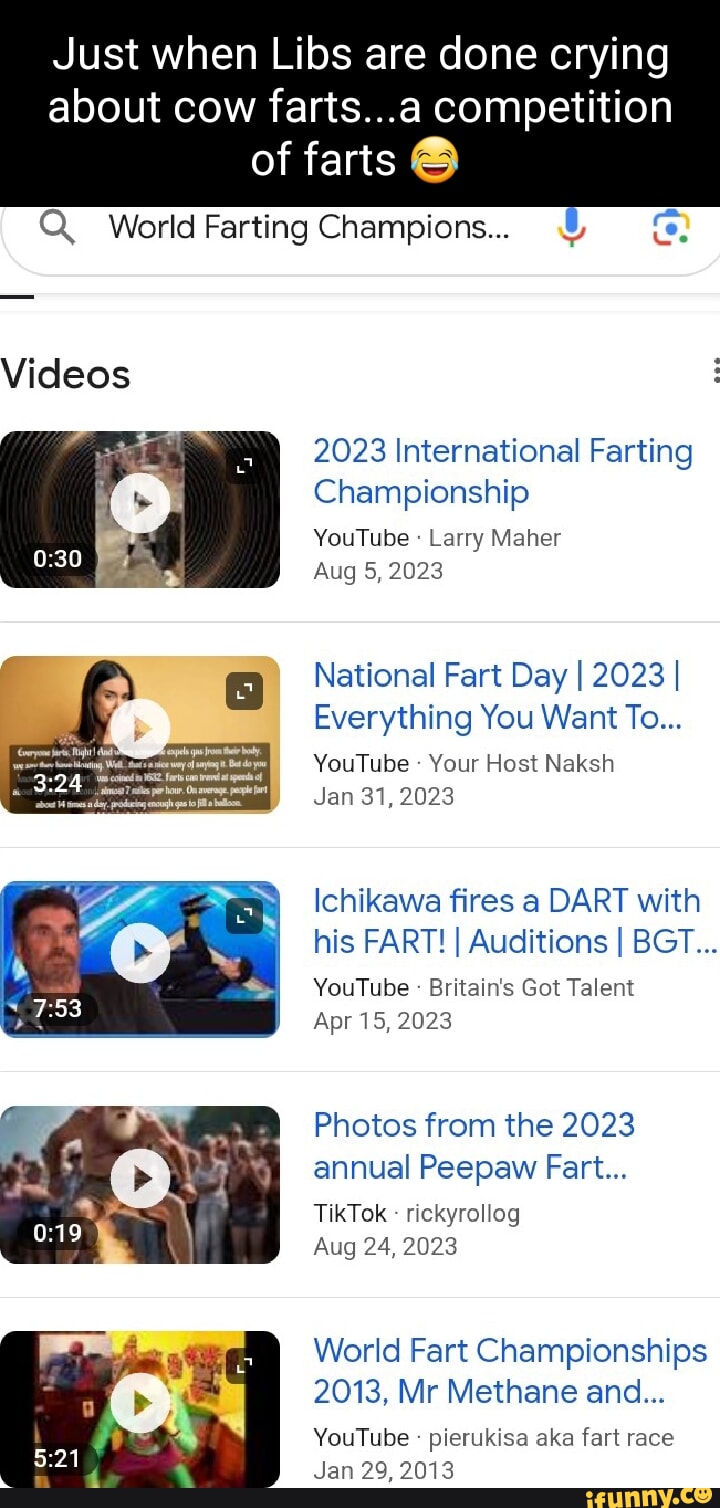Click the fullscreen expand icon on the 0:30 thumbnail
This screenshot has width=720, height=1508.
click(x=244, y=464)
